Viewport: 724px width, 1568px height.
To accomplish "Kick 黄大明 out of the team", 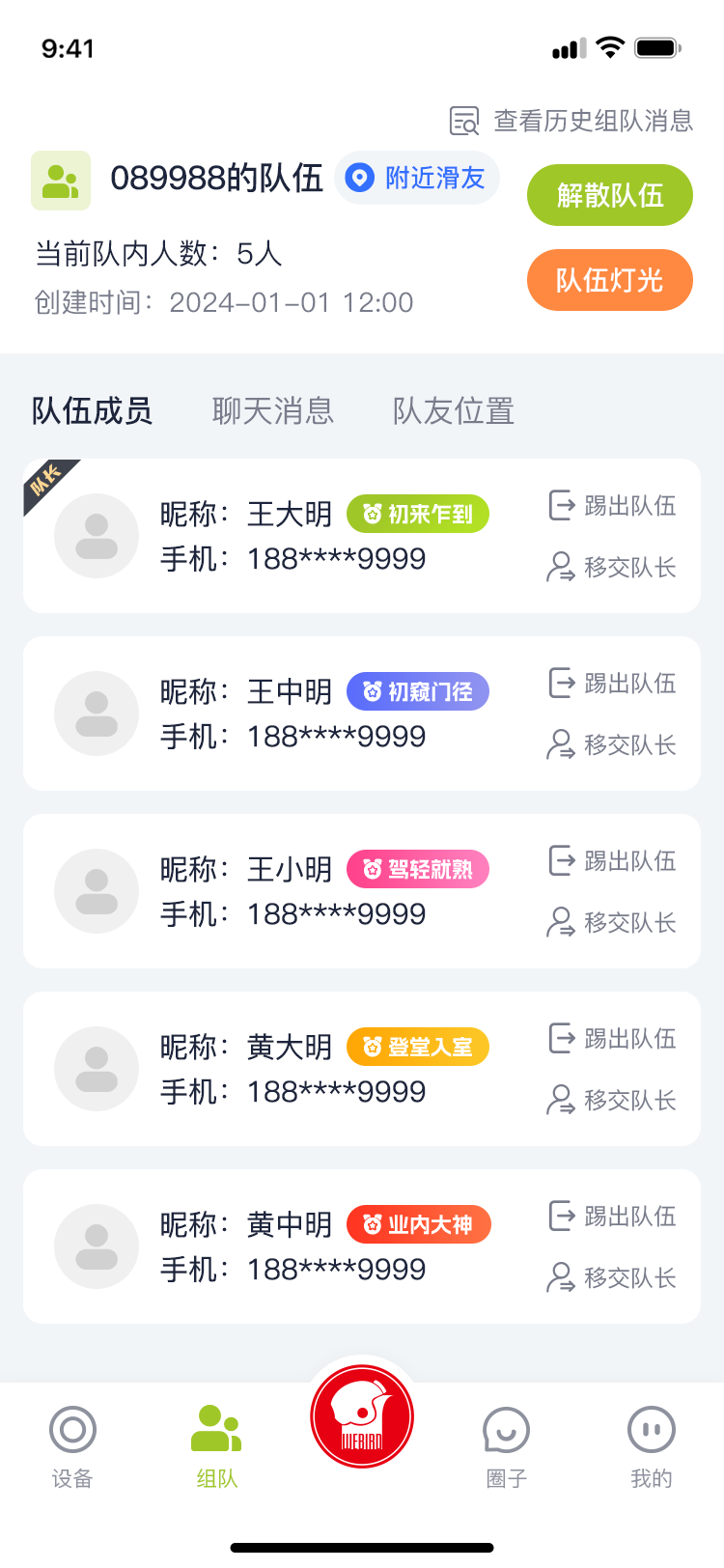I will pyautogui.click(x=612, y=1038).
